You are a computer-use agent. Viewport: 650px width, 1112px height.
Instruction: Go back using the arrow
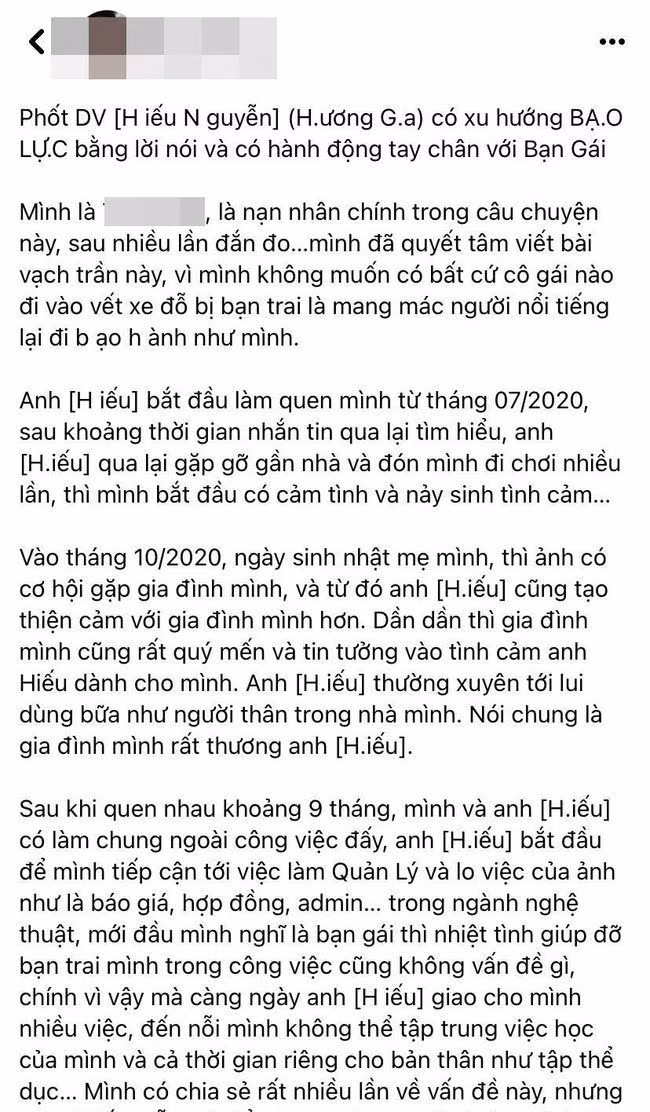click(37, 42)
